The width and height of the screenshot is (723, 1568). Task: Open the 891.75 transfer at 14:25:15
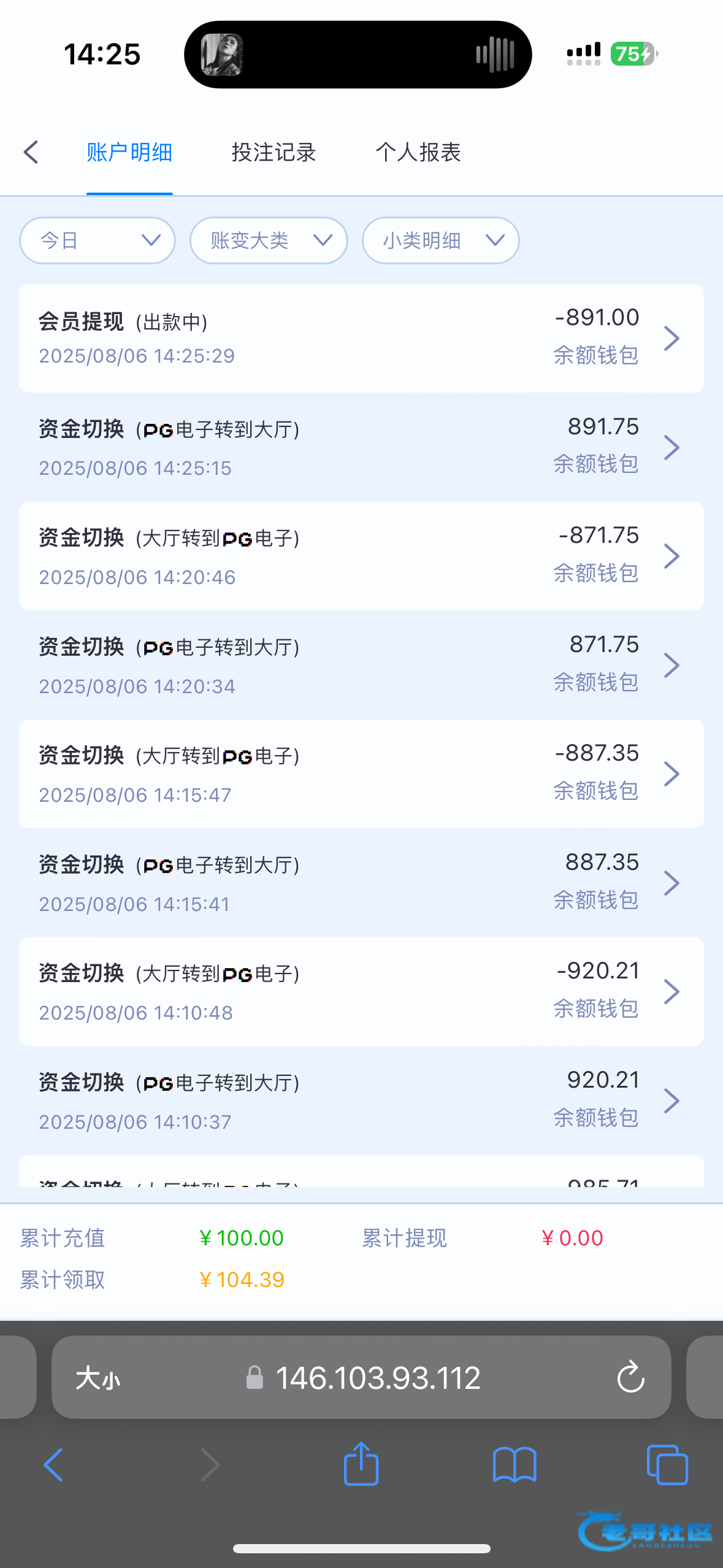tap(361, 447)
